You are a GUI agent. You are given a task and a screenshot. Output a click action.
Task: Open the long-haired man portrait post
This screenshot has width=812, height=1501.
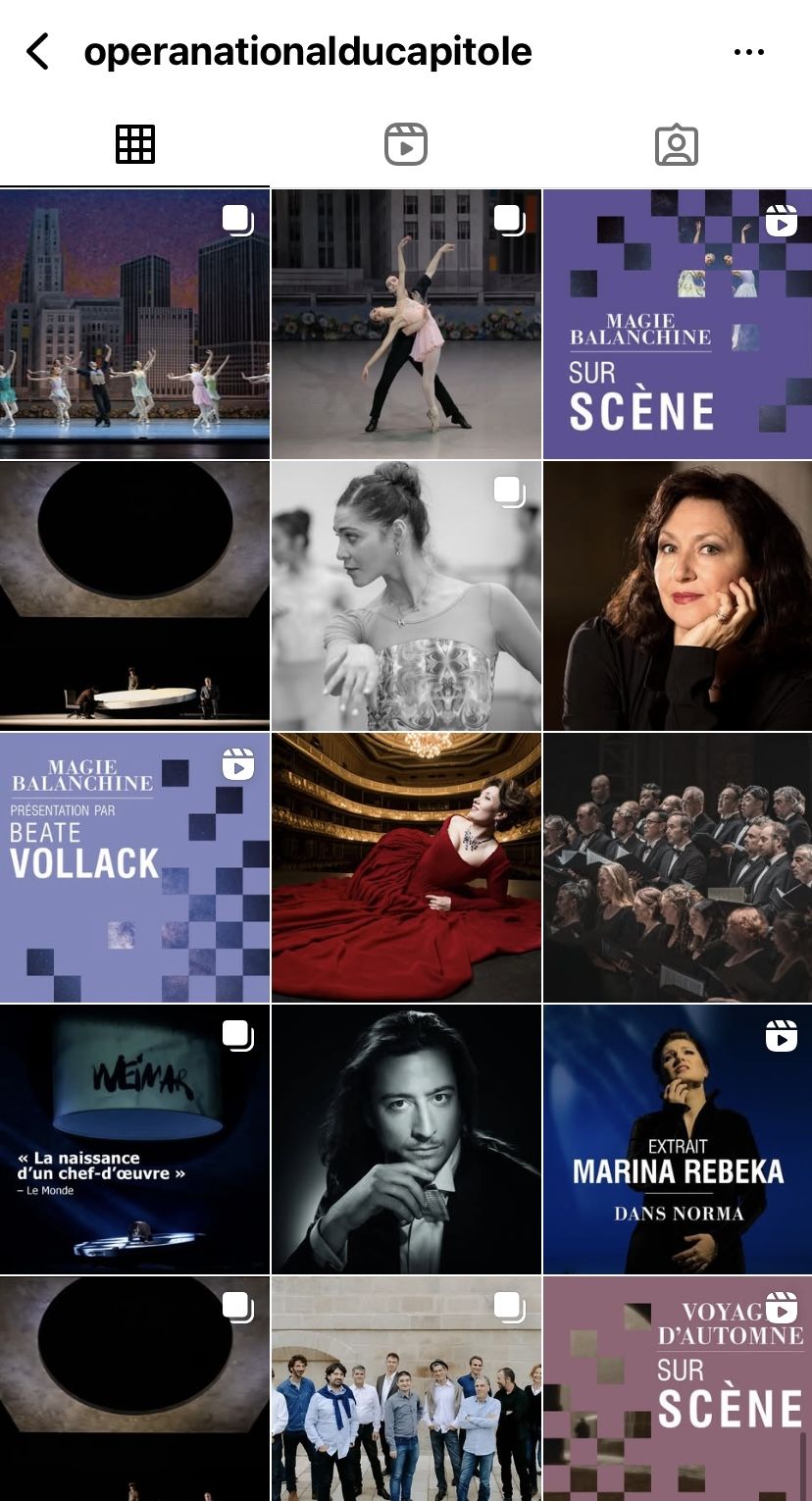pos(406,1139)
